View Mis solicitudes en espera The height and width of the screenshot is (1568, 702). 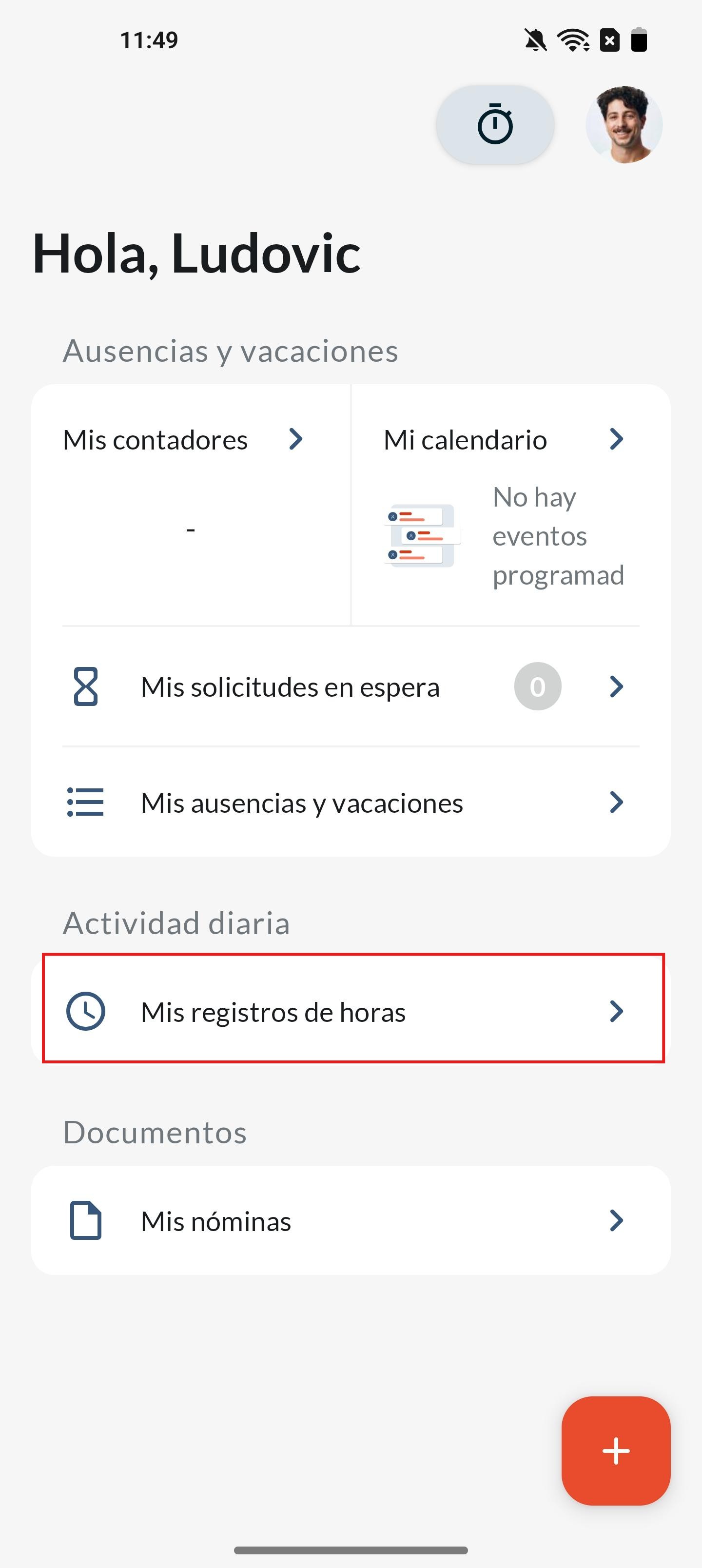tap(351, 686)
